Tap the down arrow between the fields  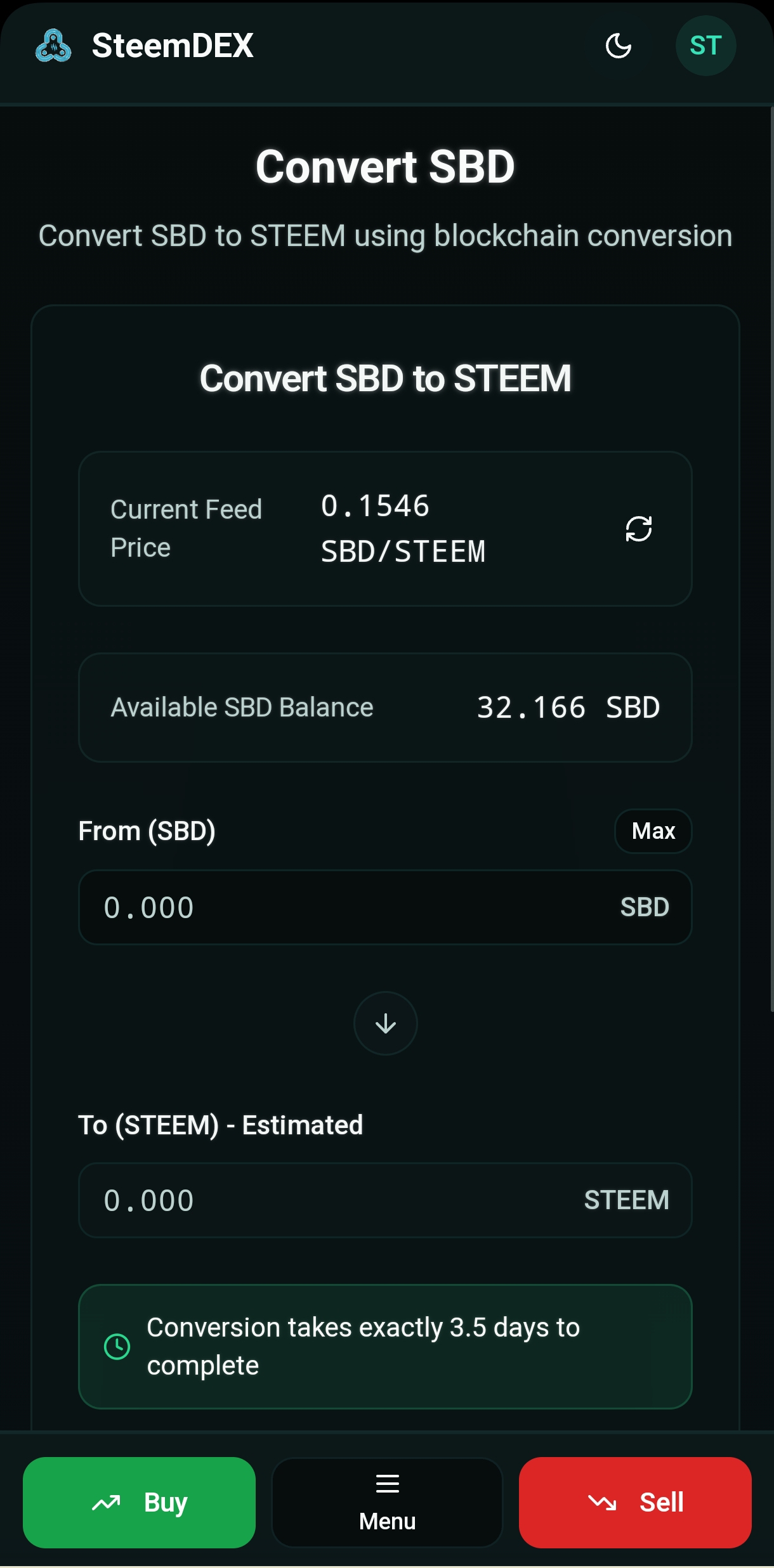[385, 1023]
